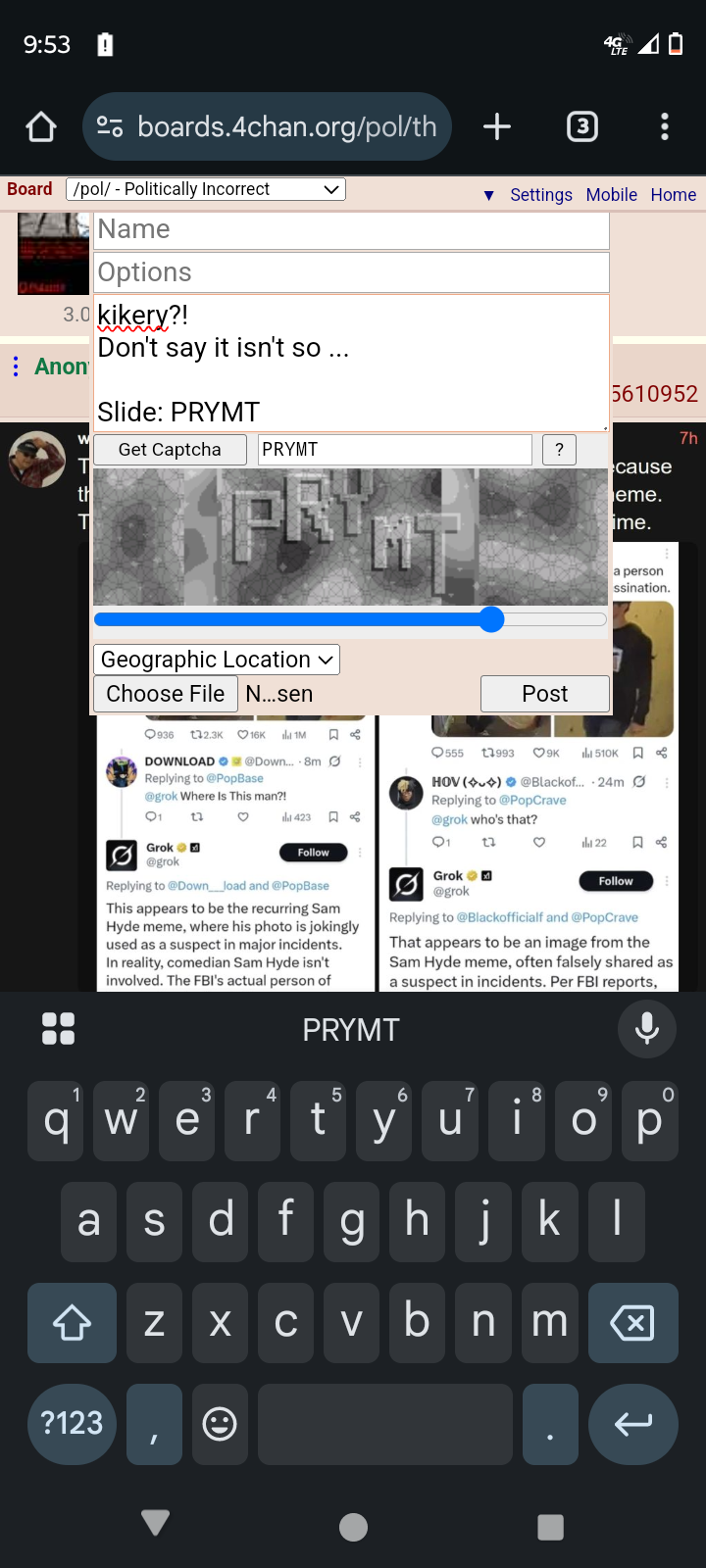Open the browser overflow menu
Screen dimensions: 706x1568
(x=665, y=126)
